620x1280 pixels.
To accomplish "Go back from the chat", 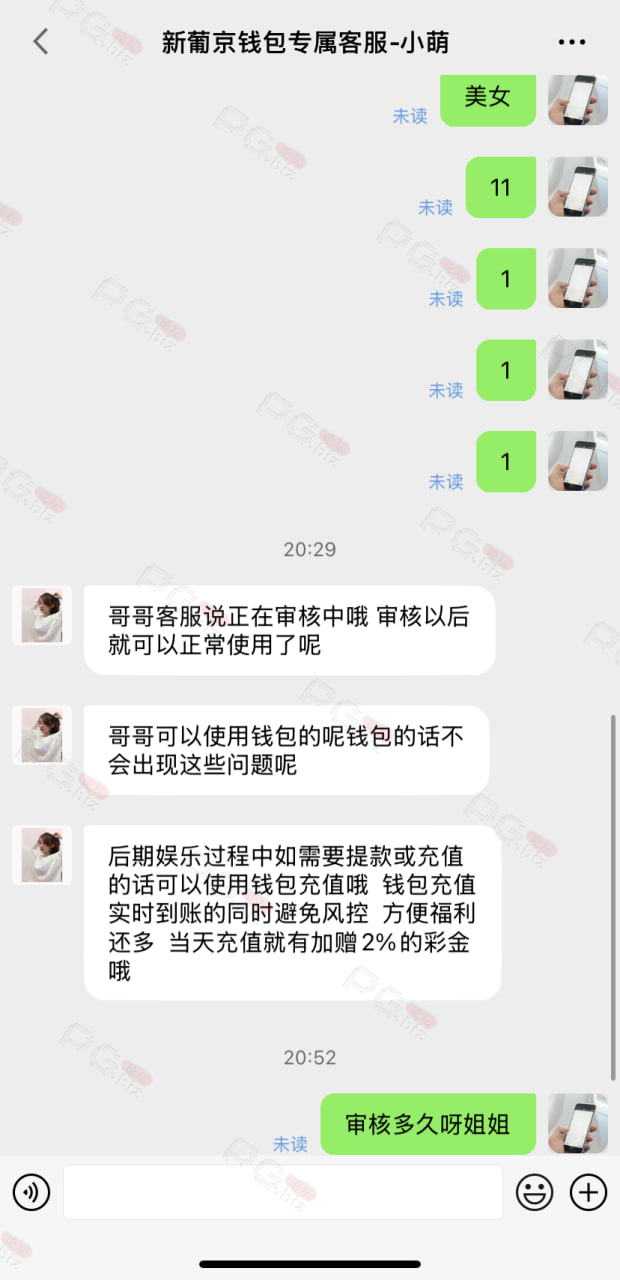I will (40, 42).
